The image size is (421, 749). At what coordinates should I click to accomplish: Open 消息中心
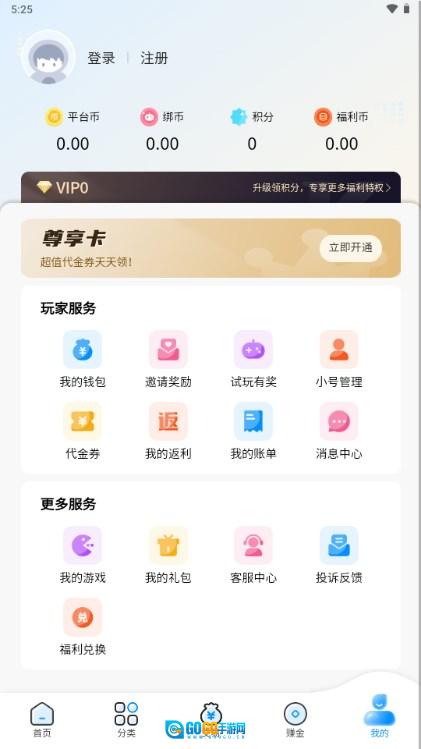(x=339, y=431)
